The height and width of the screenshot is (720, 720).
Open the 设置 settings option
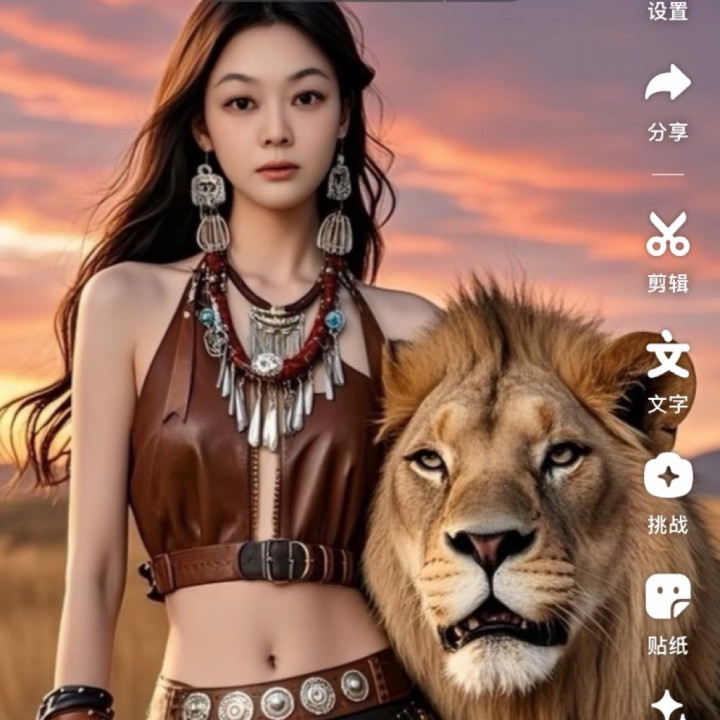pyautogui.click(x=668, y=11)
